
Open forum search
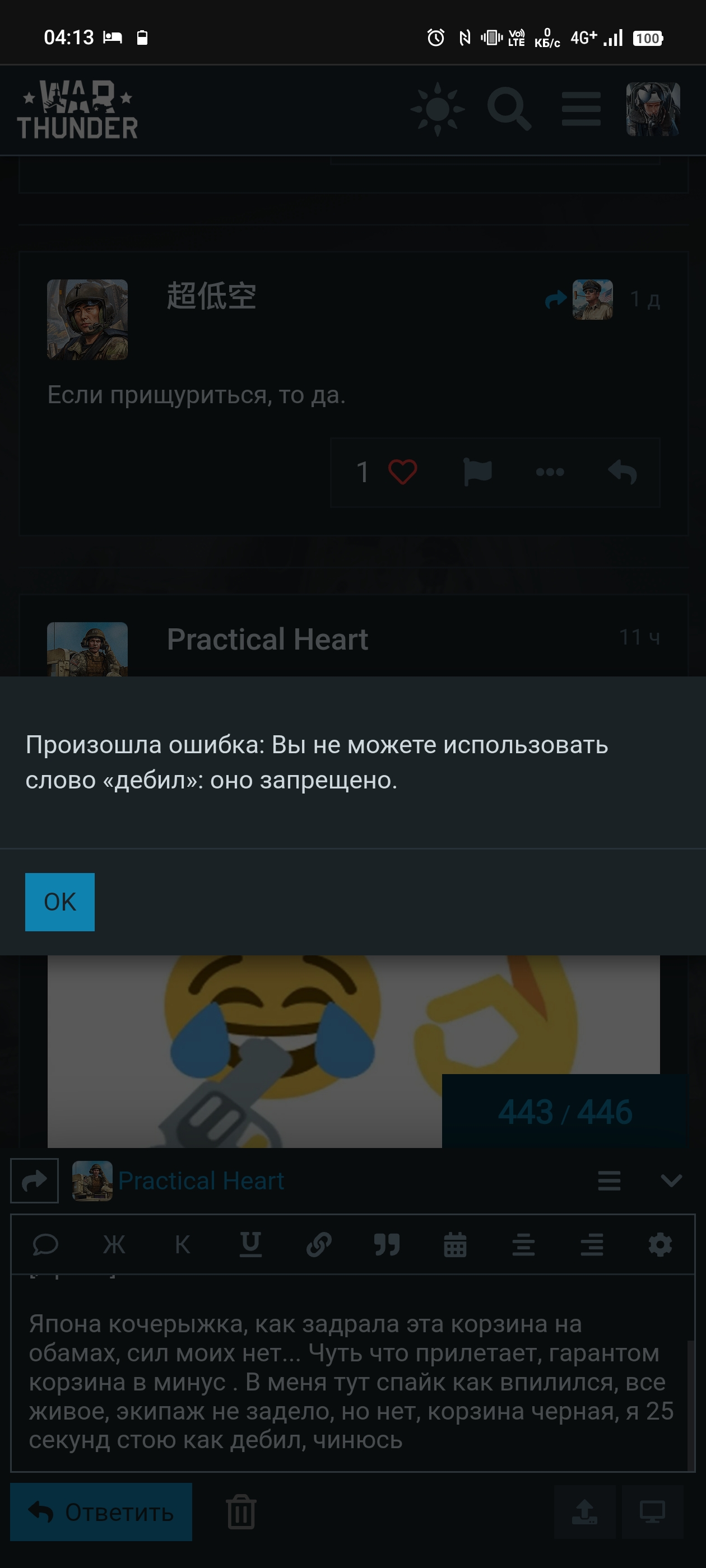[509, 109]
